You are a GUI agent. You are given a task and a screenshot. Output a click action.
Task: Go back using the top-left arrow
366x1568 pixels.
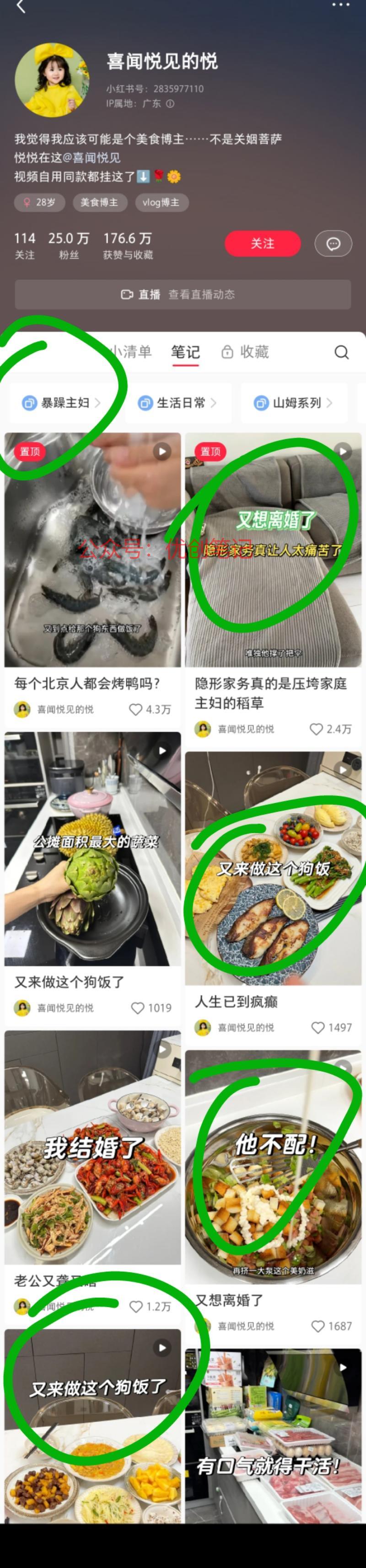point(21,7)
